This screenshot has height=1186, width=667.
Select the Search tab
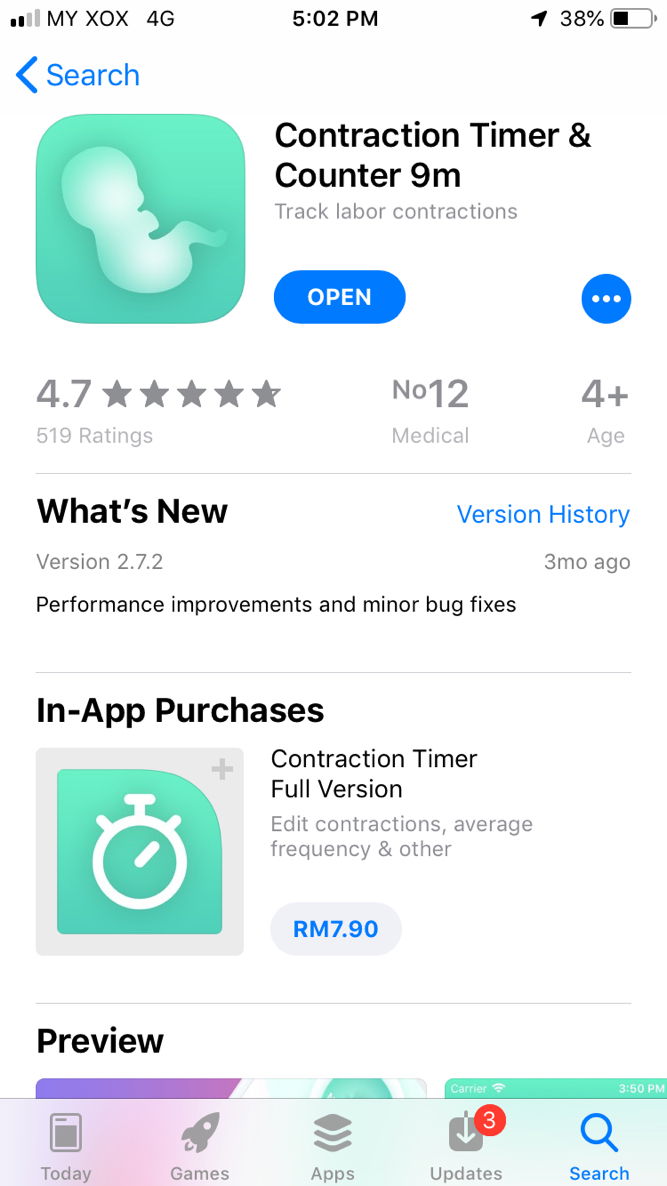(x=599, y=1147)
